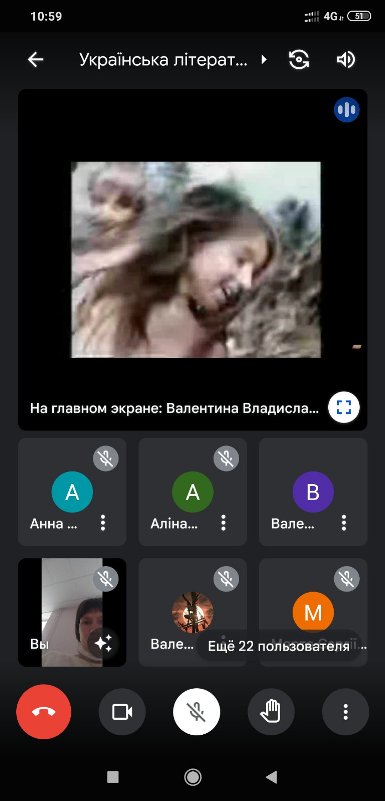Expand the main video to fullscreen
Viewport: 385px width, 801px height.
[x=344, y=407]
